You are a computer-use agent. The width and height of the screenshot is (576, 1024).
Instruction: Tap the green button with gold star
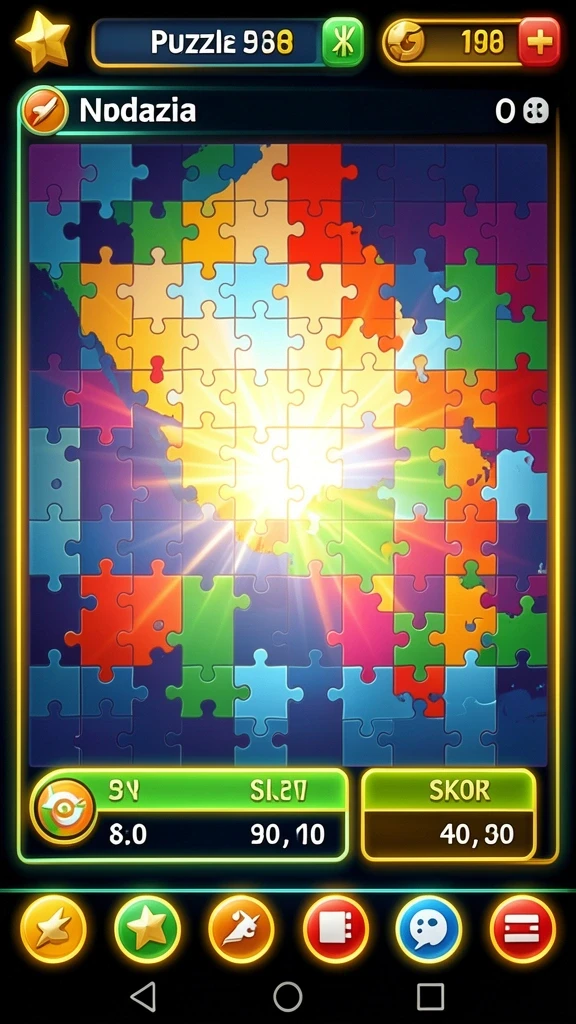pos(148,929)
